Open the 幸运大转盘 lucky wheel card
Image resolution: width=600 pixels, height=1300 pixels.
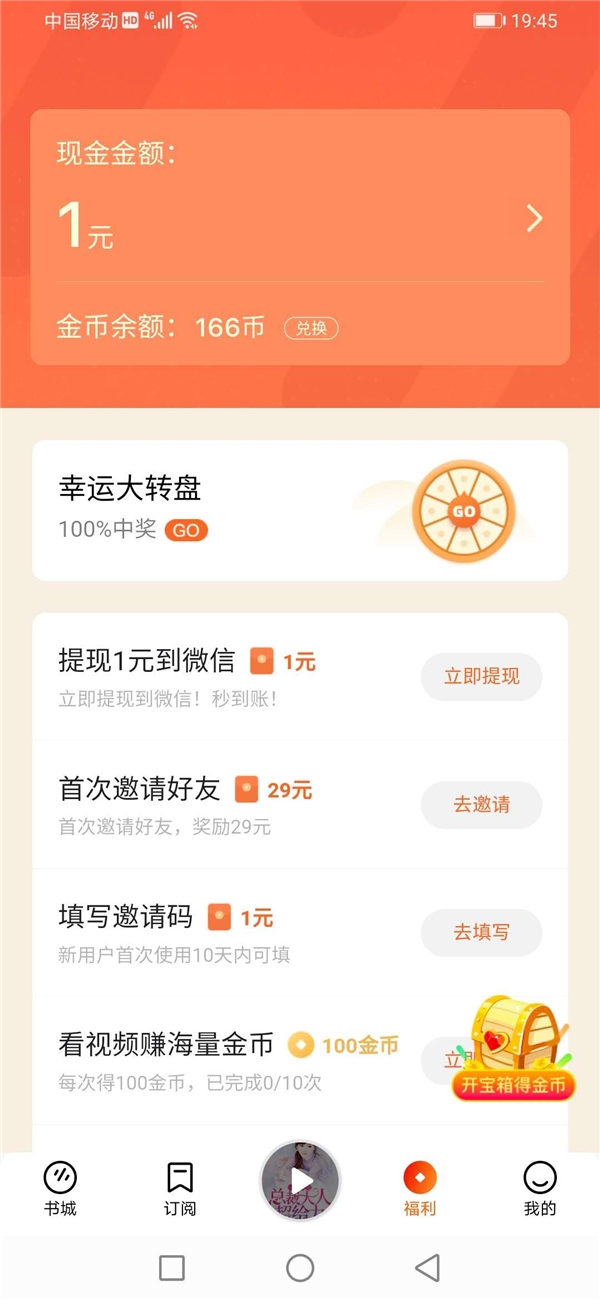pyautogui.click(x=300, y=510)
